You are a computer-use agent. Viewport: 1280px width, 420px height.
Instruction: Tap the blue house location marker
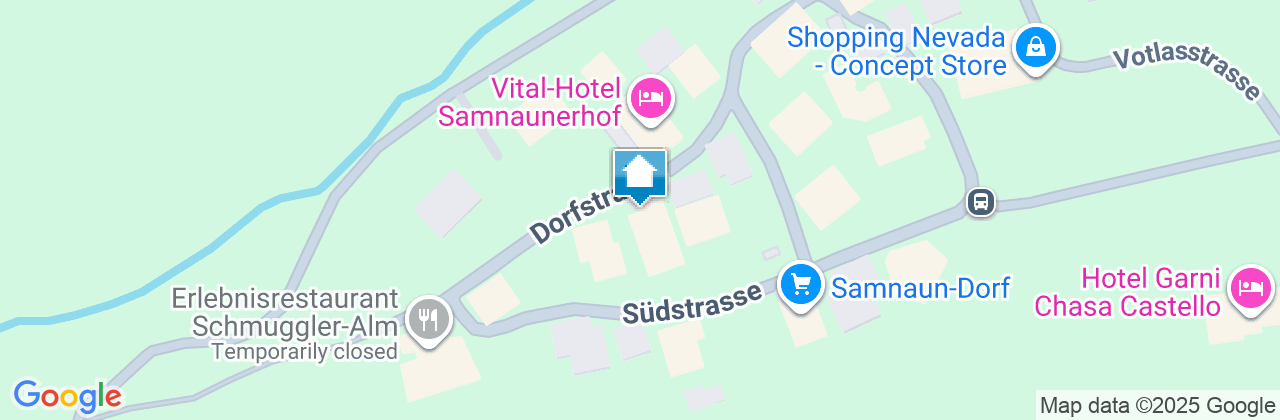tap(640, 176)
